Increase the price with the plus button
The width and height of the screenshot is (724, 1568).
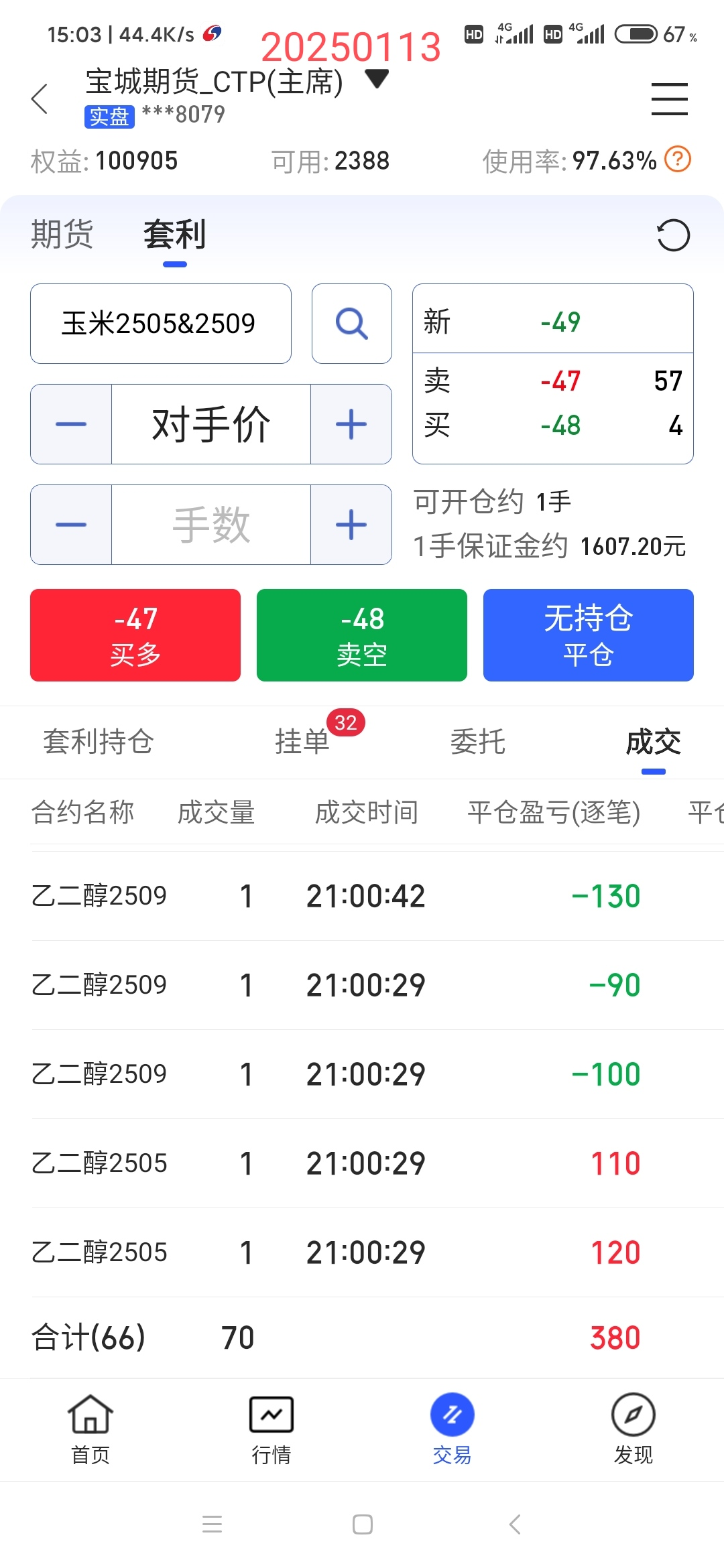[351, 424]
